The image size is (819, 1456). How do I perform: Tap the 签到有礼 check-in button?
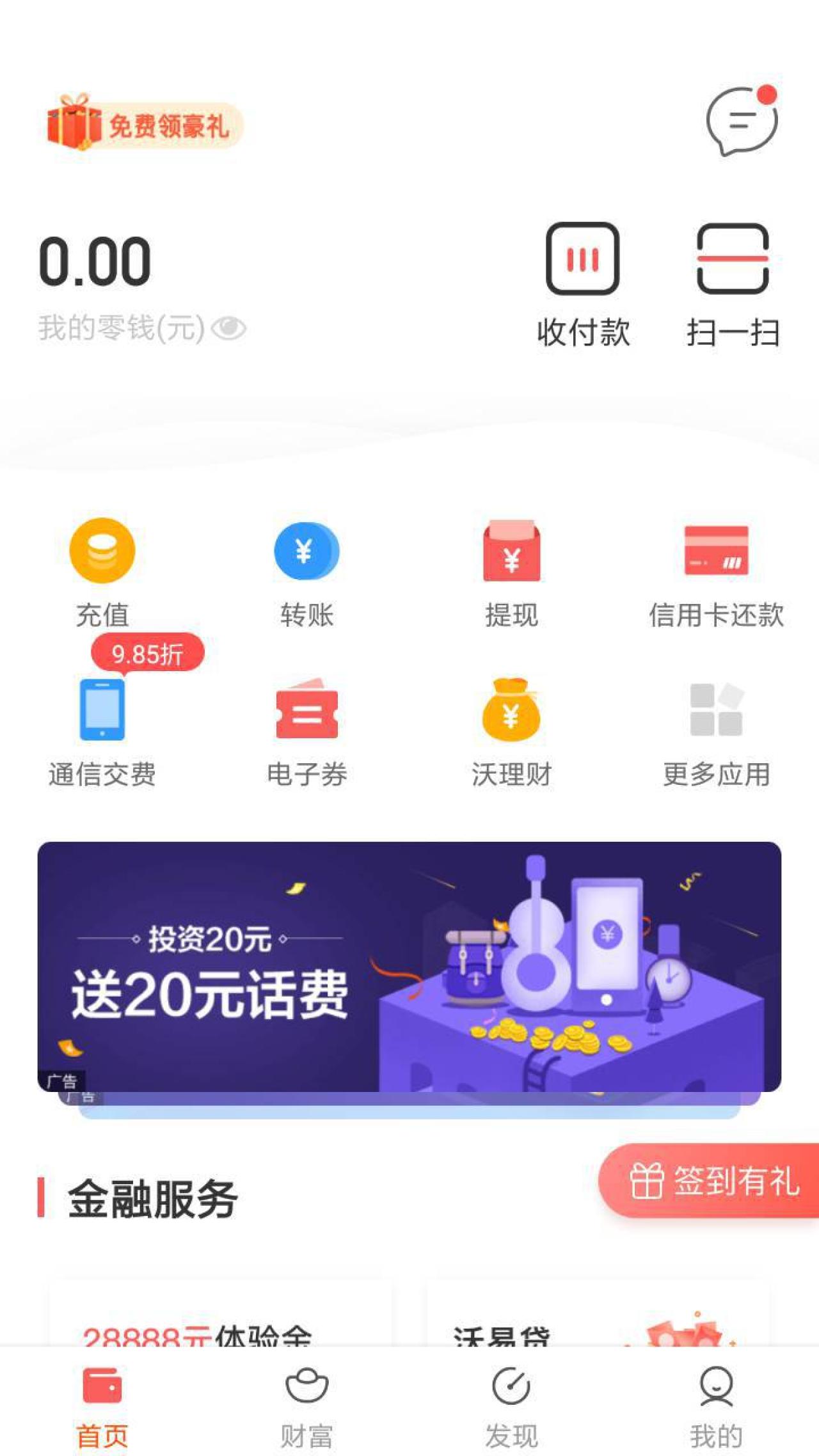pos(710,1180)
